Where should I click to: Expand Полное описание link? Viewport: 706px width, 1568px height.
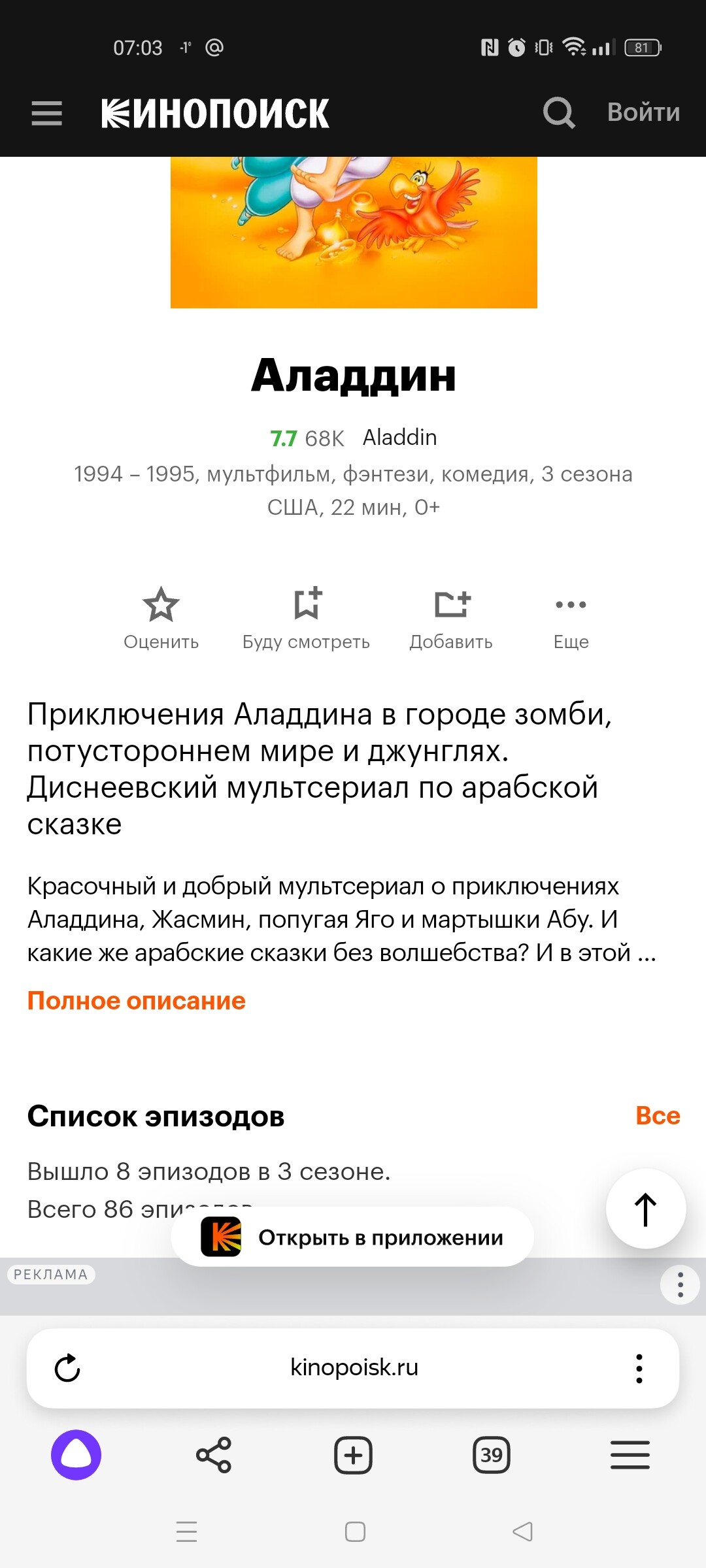pos(136,1001)
